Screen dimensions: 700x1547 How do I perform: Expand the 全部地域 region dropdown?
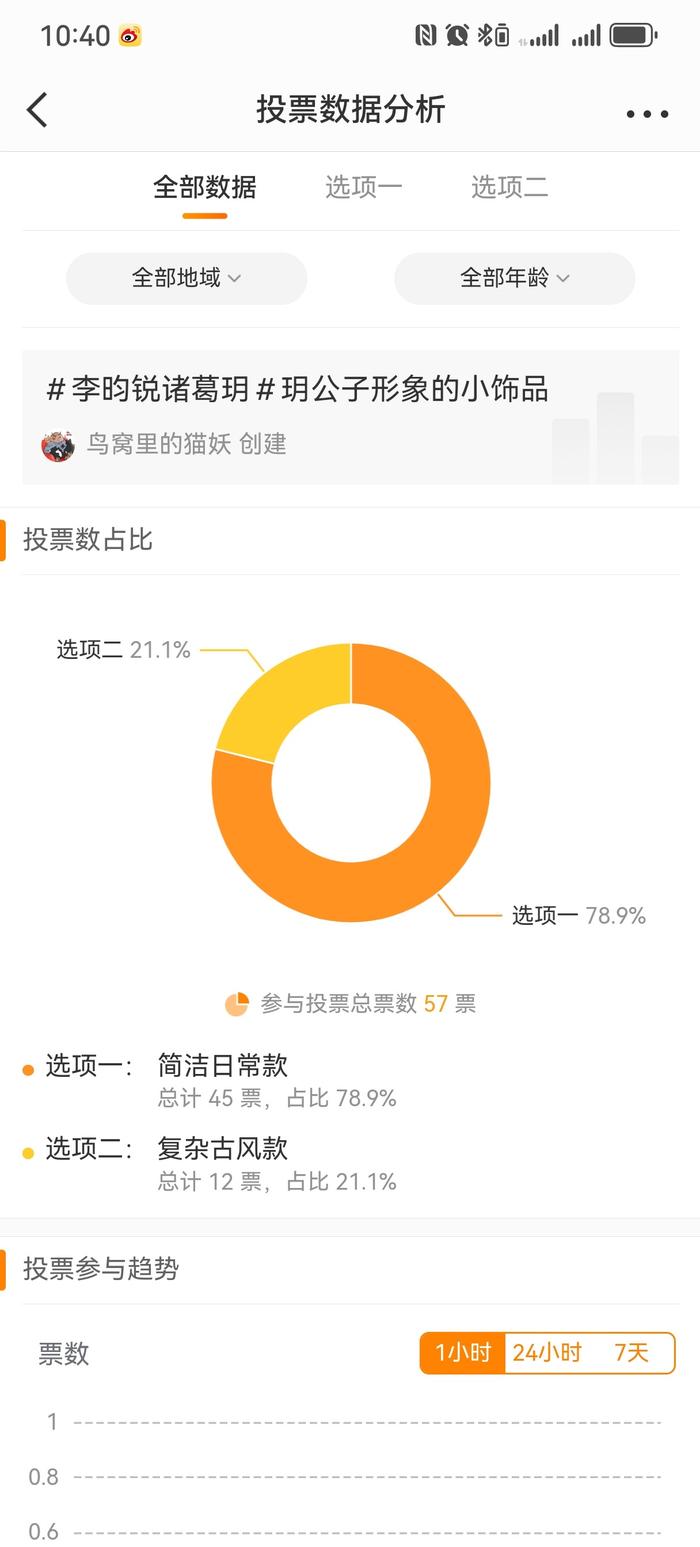(x=187, y=278)
